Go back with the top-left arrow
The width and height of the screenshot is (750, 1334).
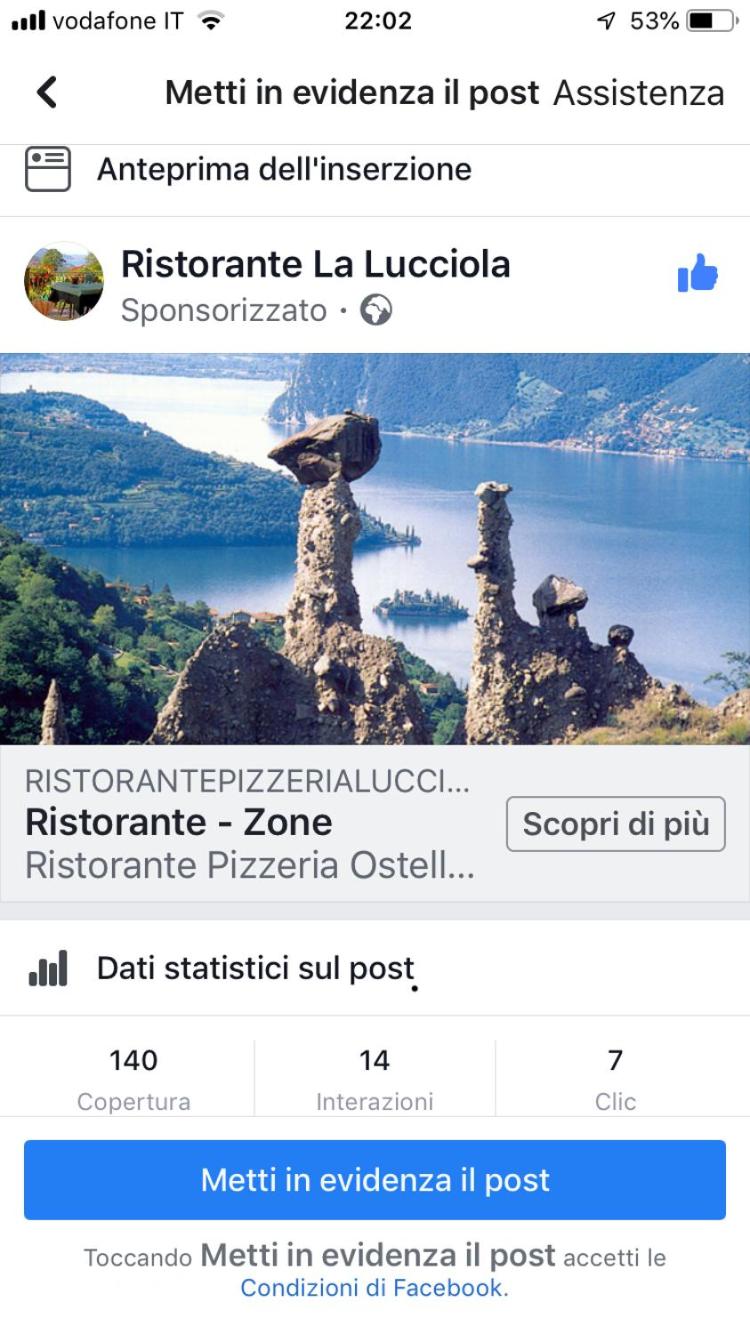point(47,92)
